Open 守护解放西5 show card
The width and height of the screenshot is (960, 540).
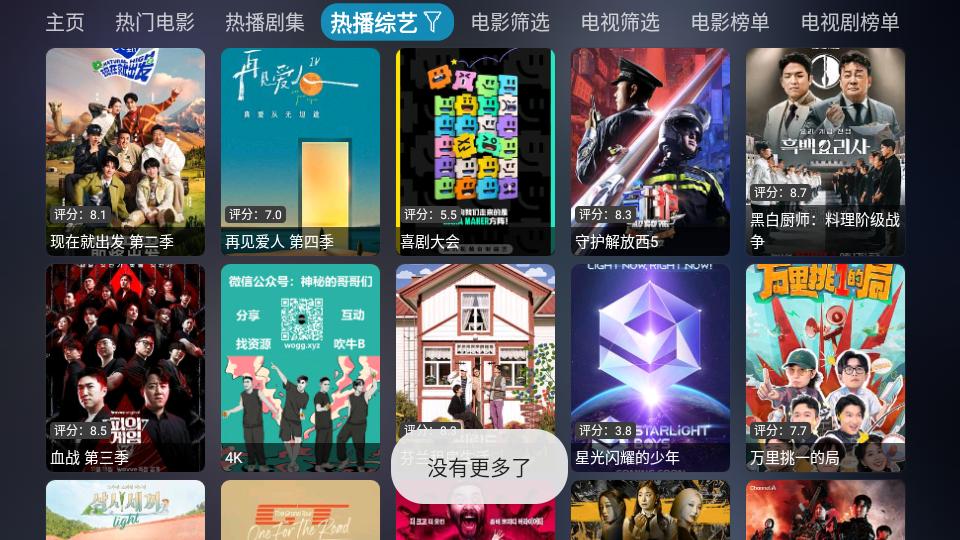[650, 150]
